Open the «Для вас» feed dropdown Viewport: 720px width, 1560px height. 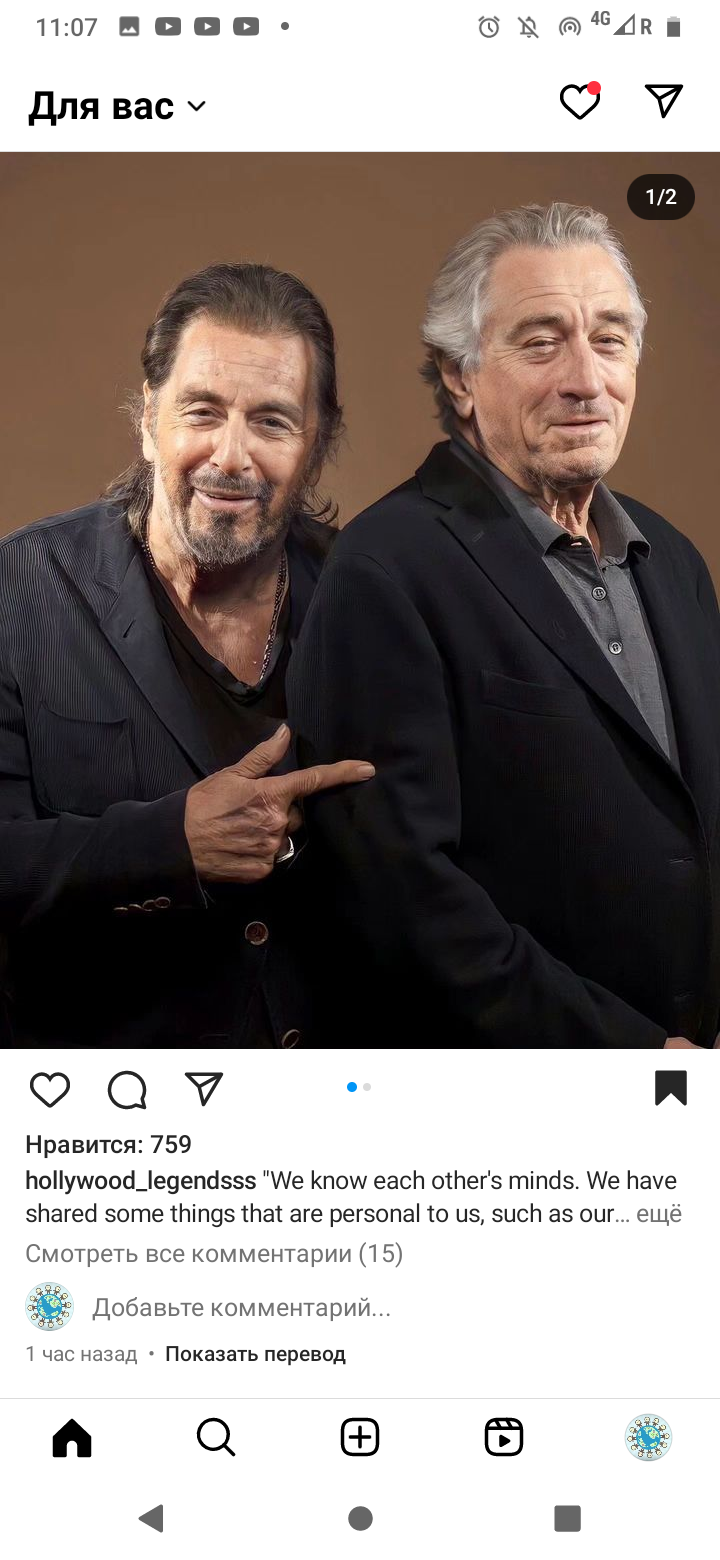click(117, 106)
